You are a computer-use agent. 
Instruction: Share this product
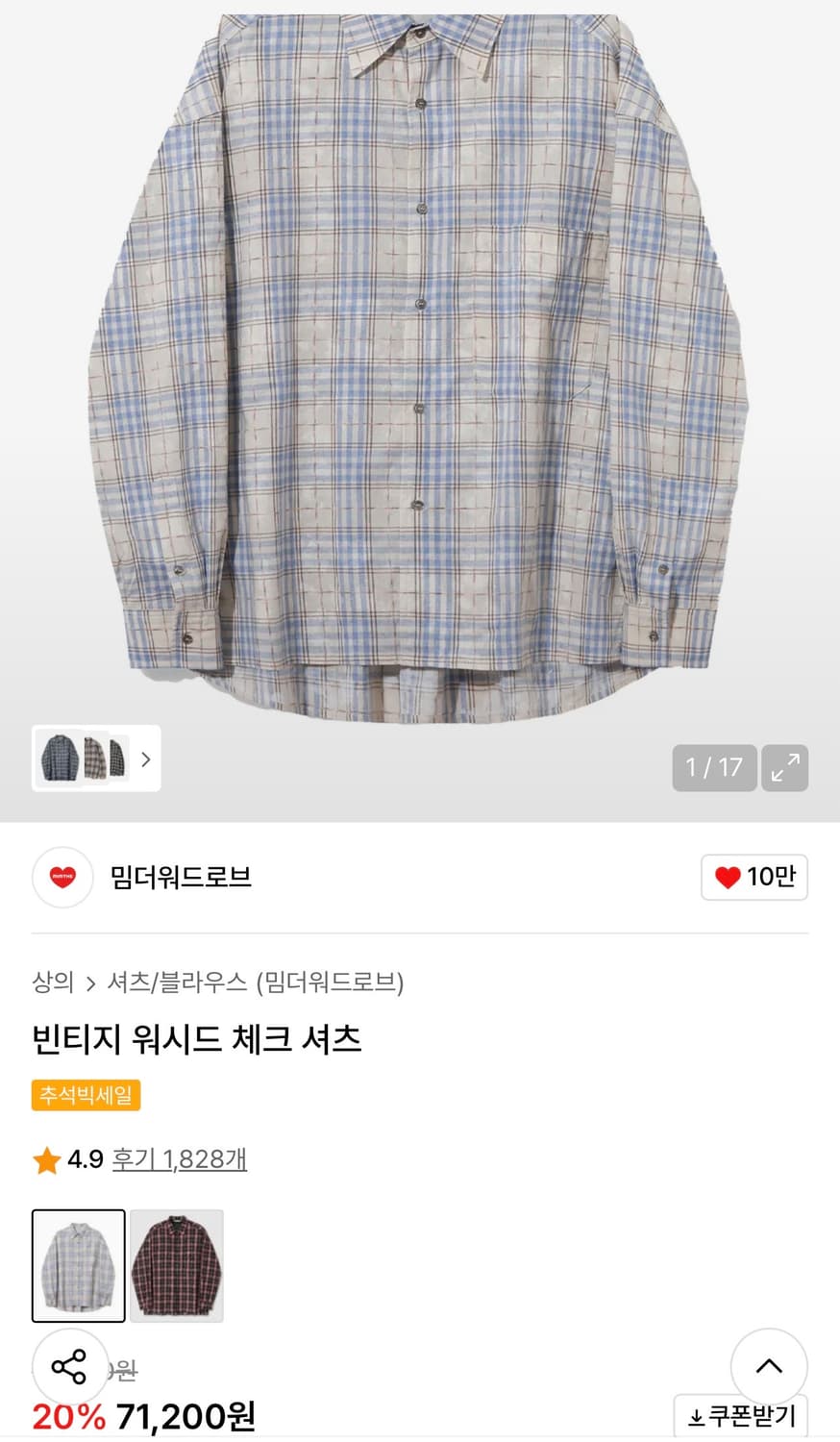coord(68,1366)
